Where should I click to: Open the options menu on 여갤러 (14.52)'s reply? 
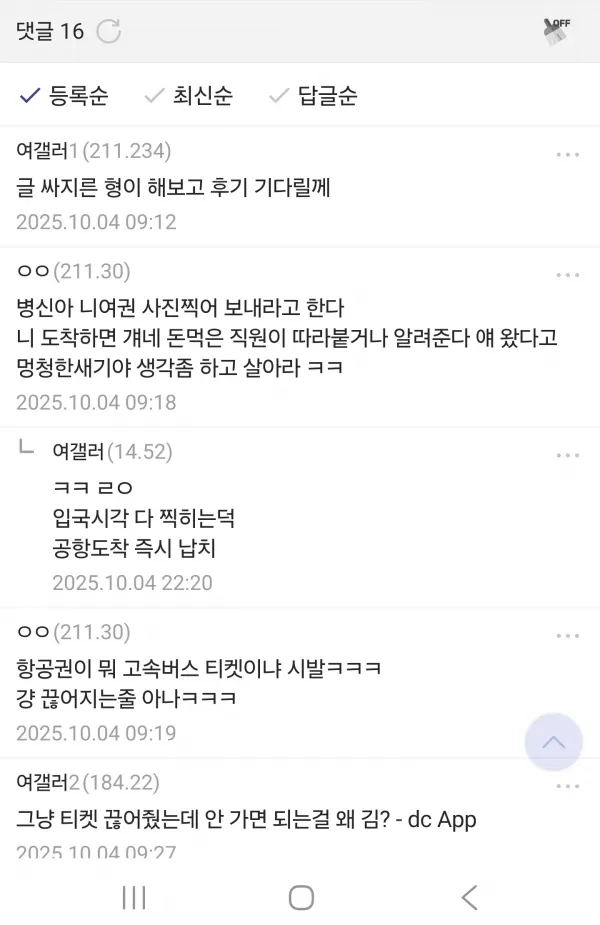(x=567, y=455)
